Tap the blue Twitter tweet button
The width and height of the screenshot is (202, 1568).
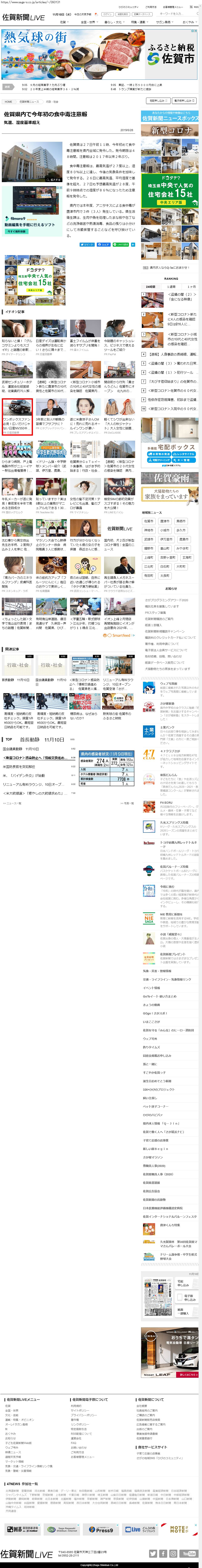(87, 245)
